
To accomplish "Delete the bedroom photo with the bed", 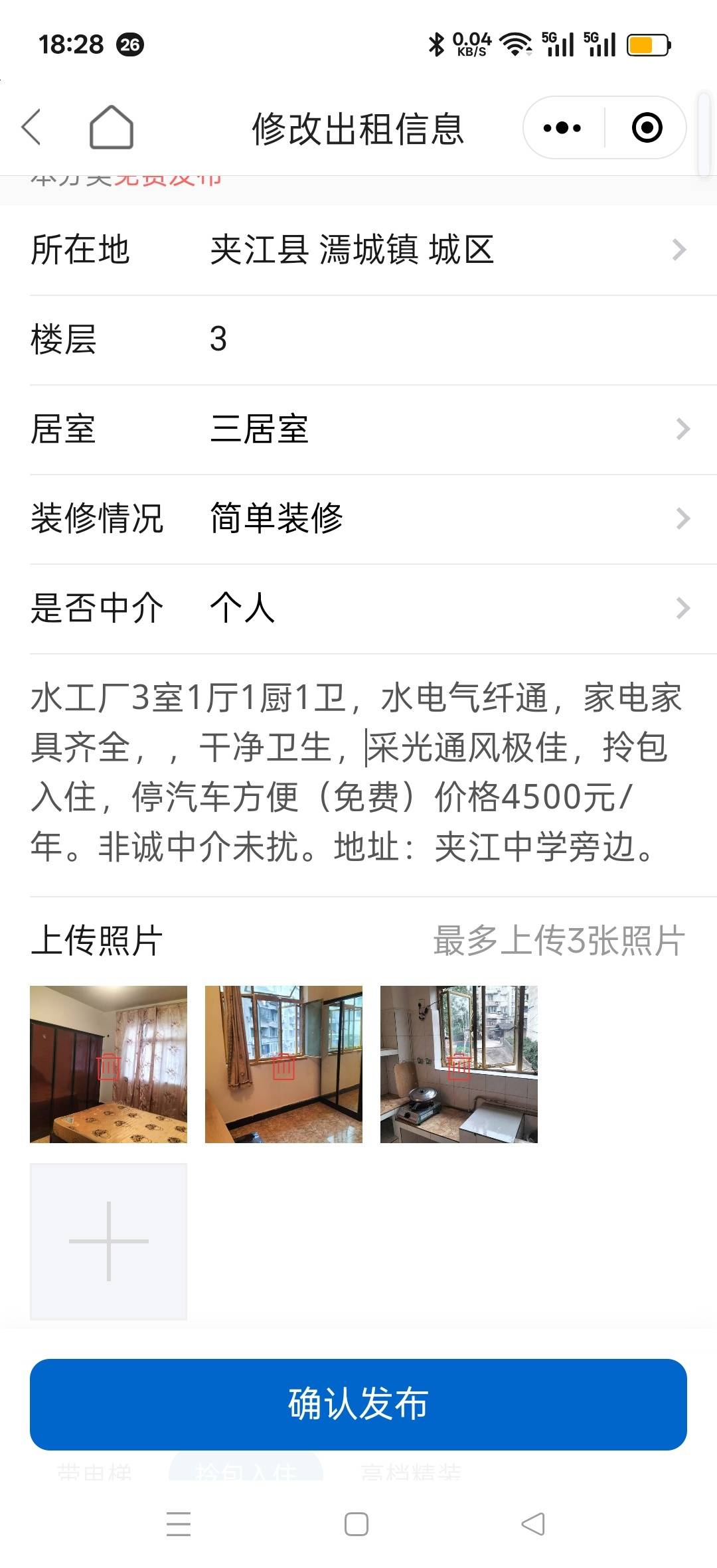I will [108, 1067].
